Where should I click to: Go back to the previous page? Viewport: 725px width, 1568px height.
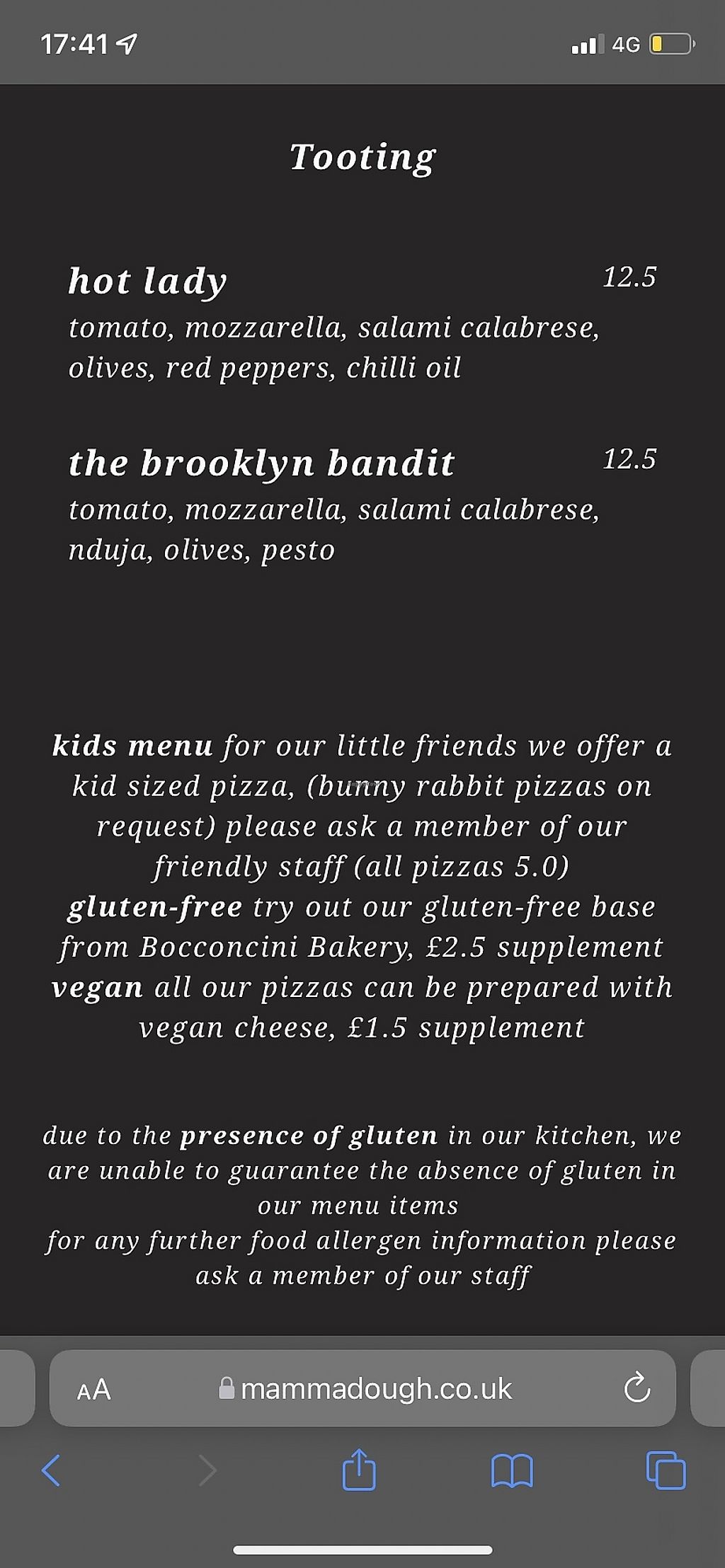tap(51, 1470)
